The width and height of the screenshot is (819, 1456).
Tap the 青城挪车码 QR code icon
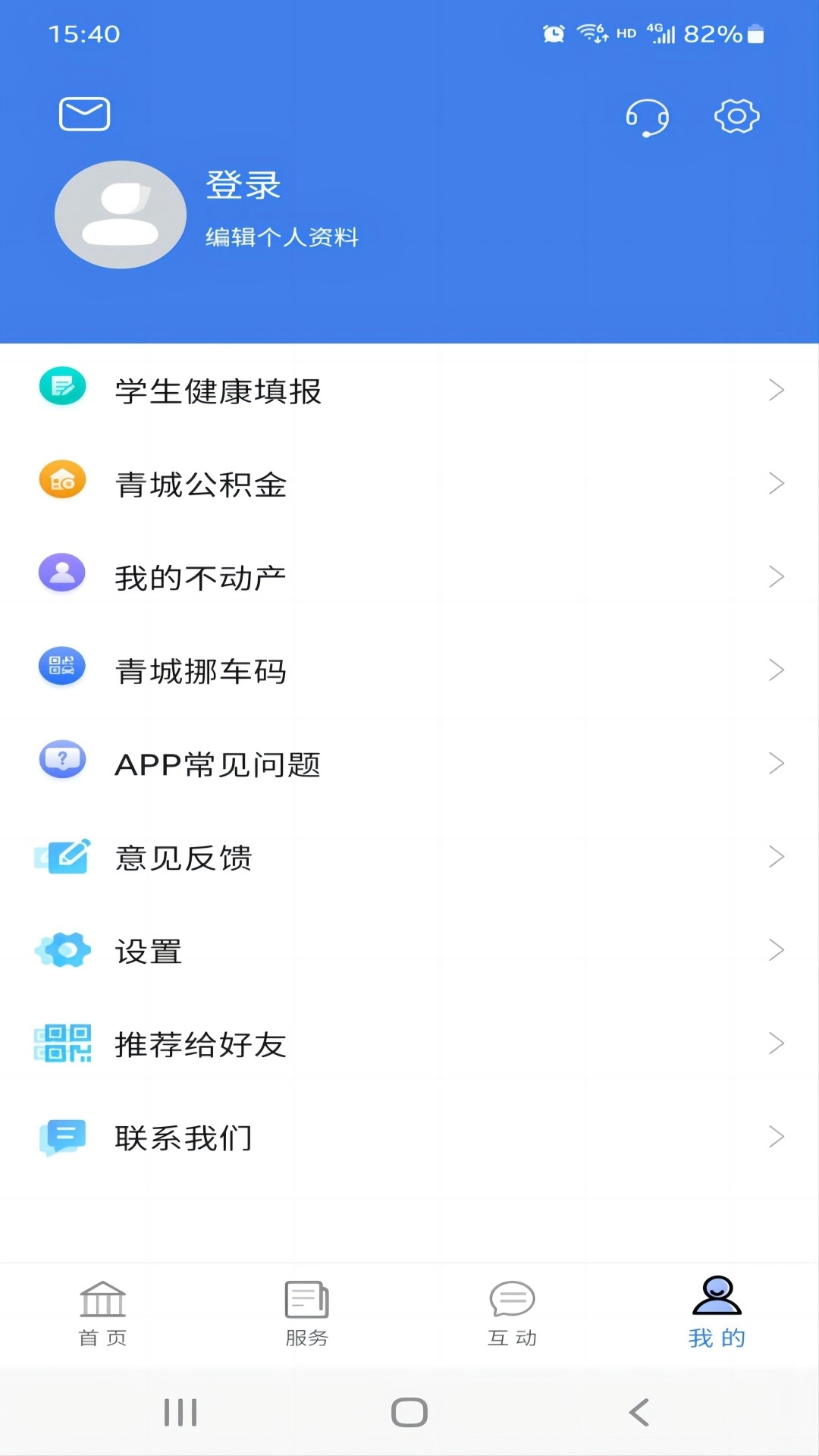click(62, 668)
